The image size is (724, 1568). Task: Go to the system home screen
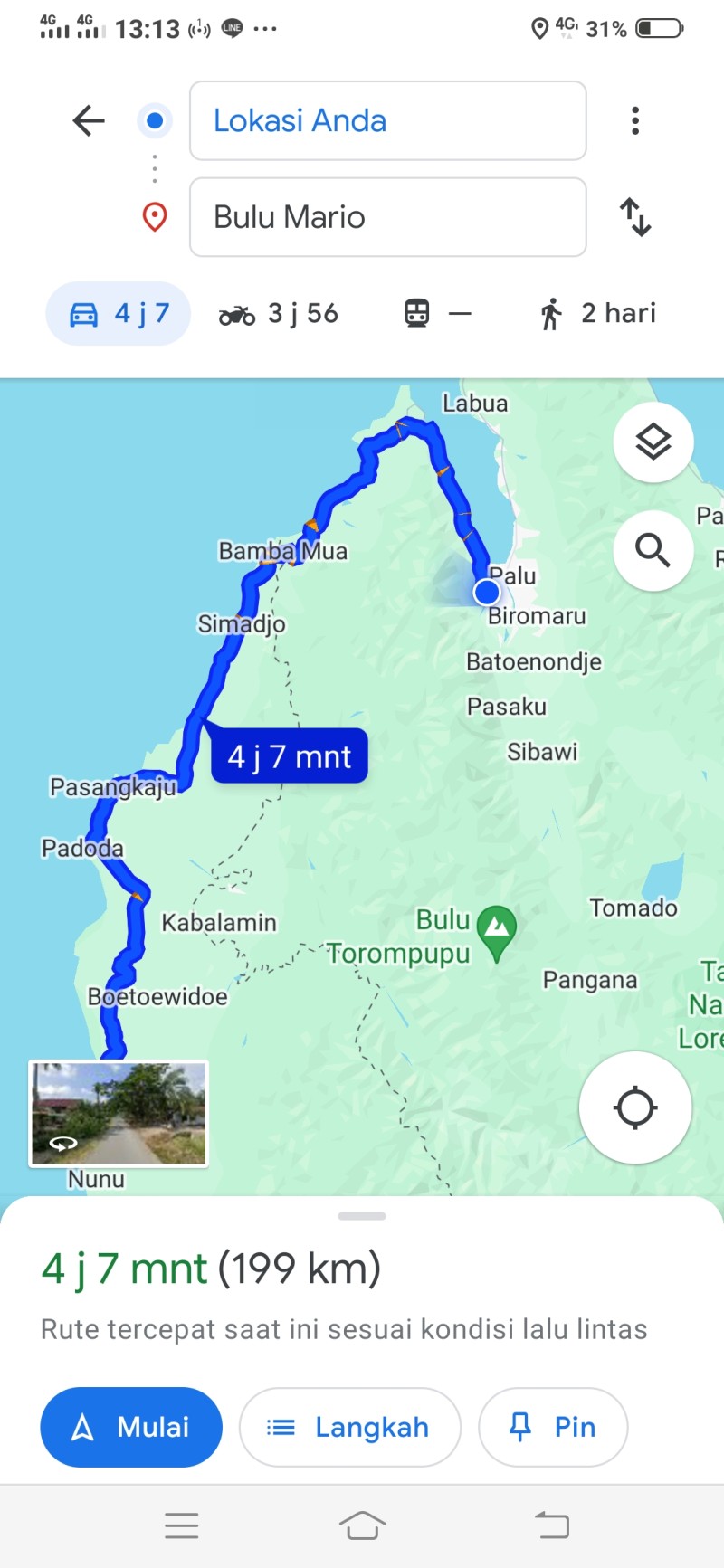click(362, 1525)
